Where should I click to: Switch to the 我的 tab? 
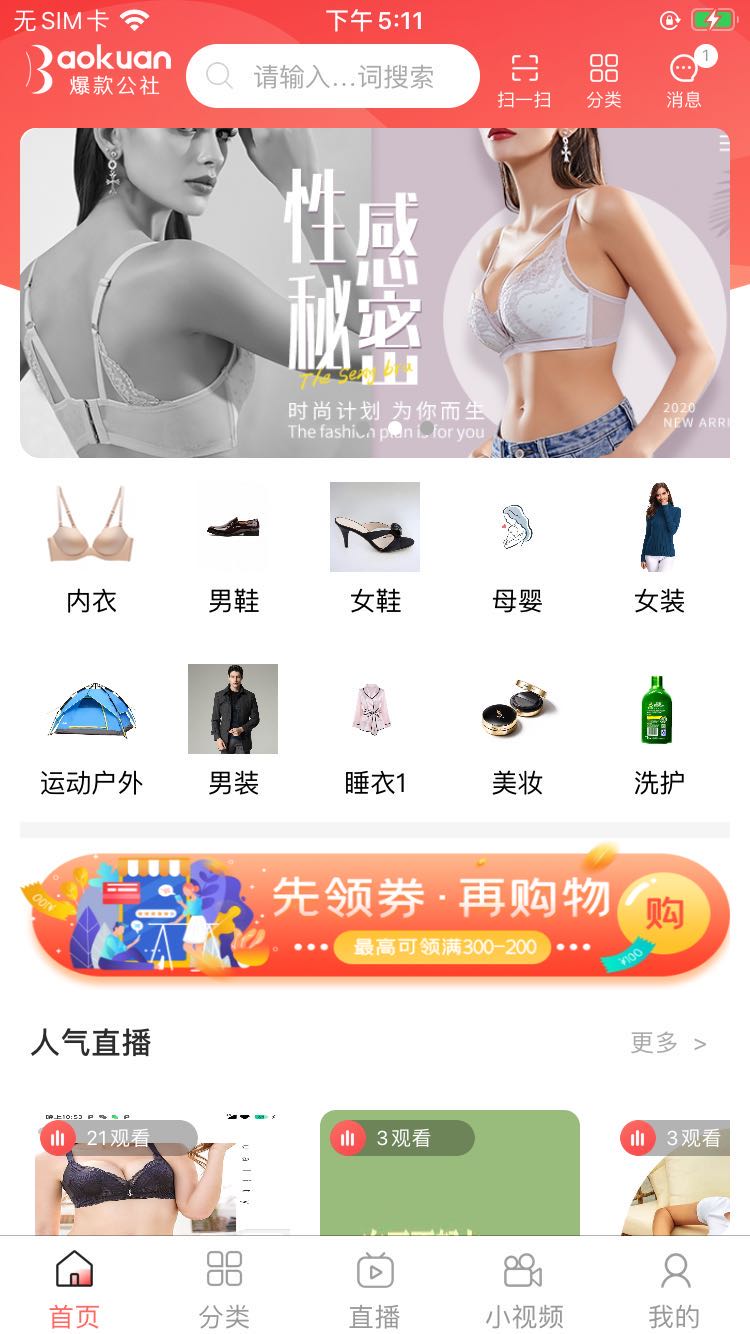click(675, 1290)
